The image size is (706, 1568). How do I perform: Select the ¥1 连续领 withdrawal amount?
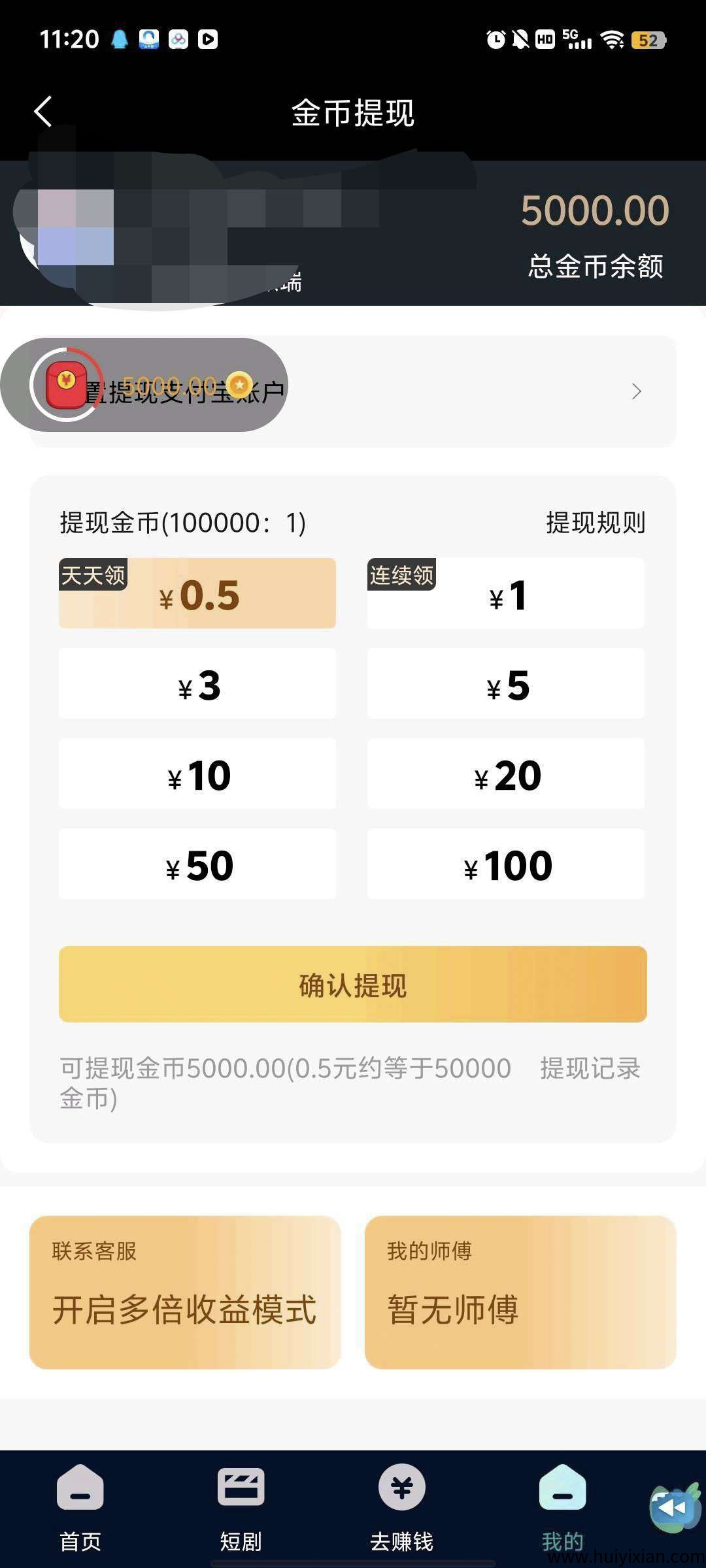[x=506, y=593]
